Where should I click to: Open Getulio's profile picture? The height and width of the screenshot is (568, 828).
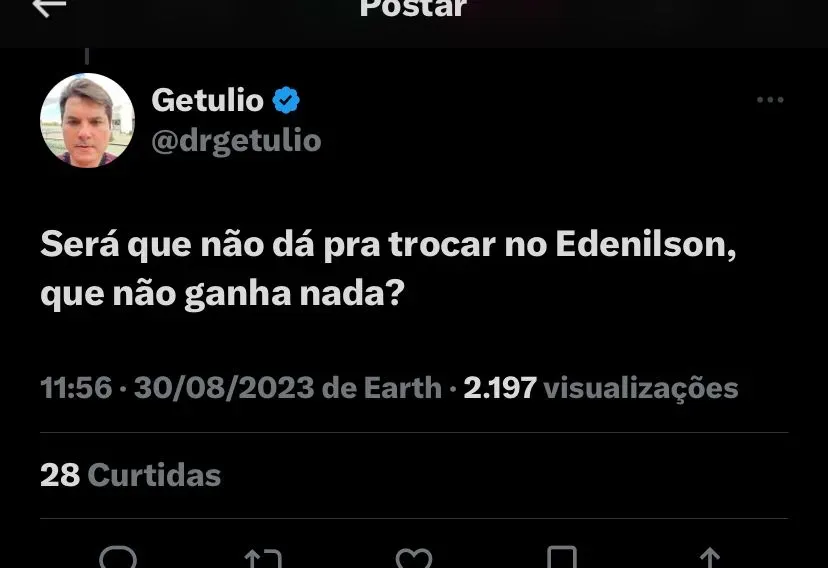coord(87,120)
